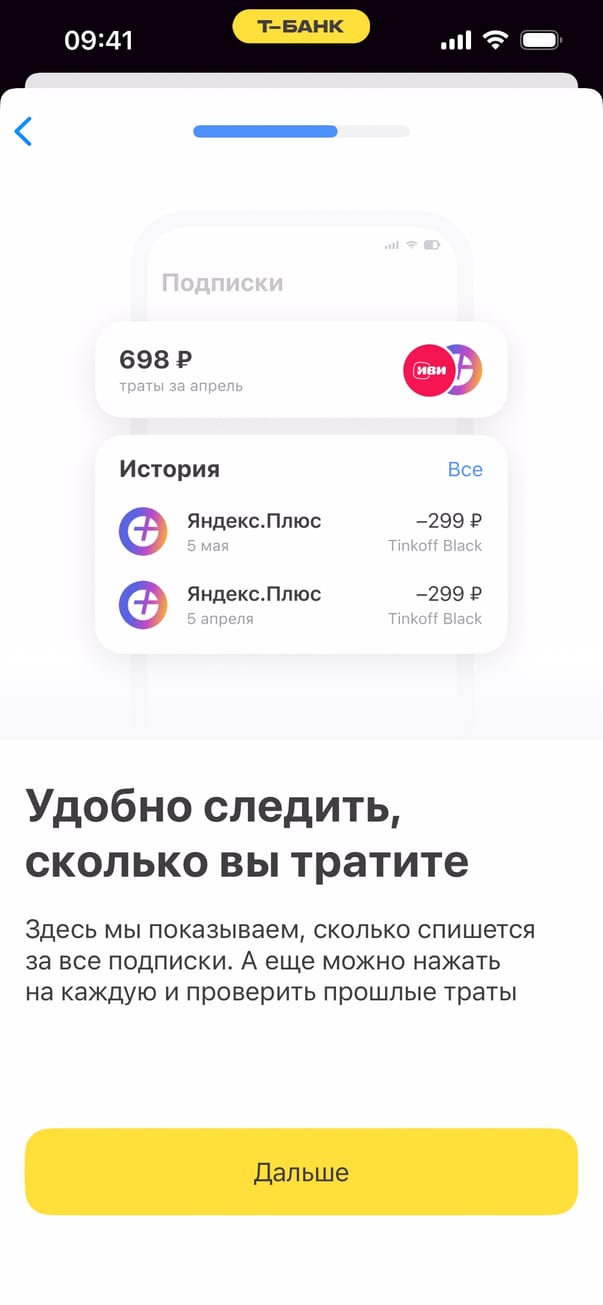Image resolution: width=603 pixels, height=1305 pixels.
Task: Go back using the blue arrow
Action: [x=24, y=131]
